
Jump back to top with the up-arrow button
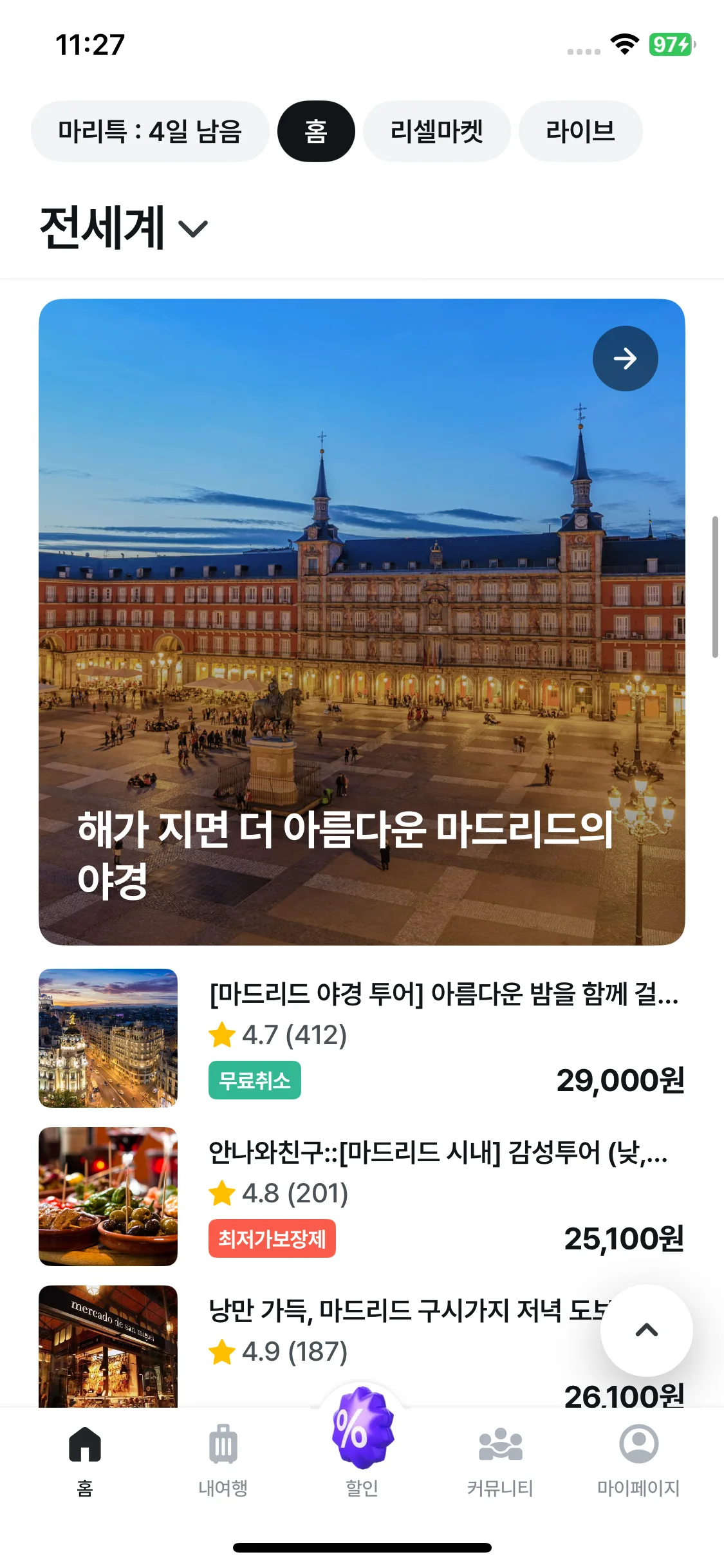tap(646, 1330)
